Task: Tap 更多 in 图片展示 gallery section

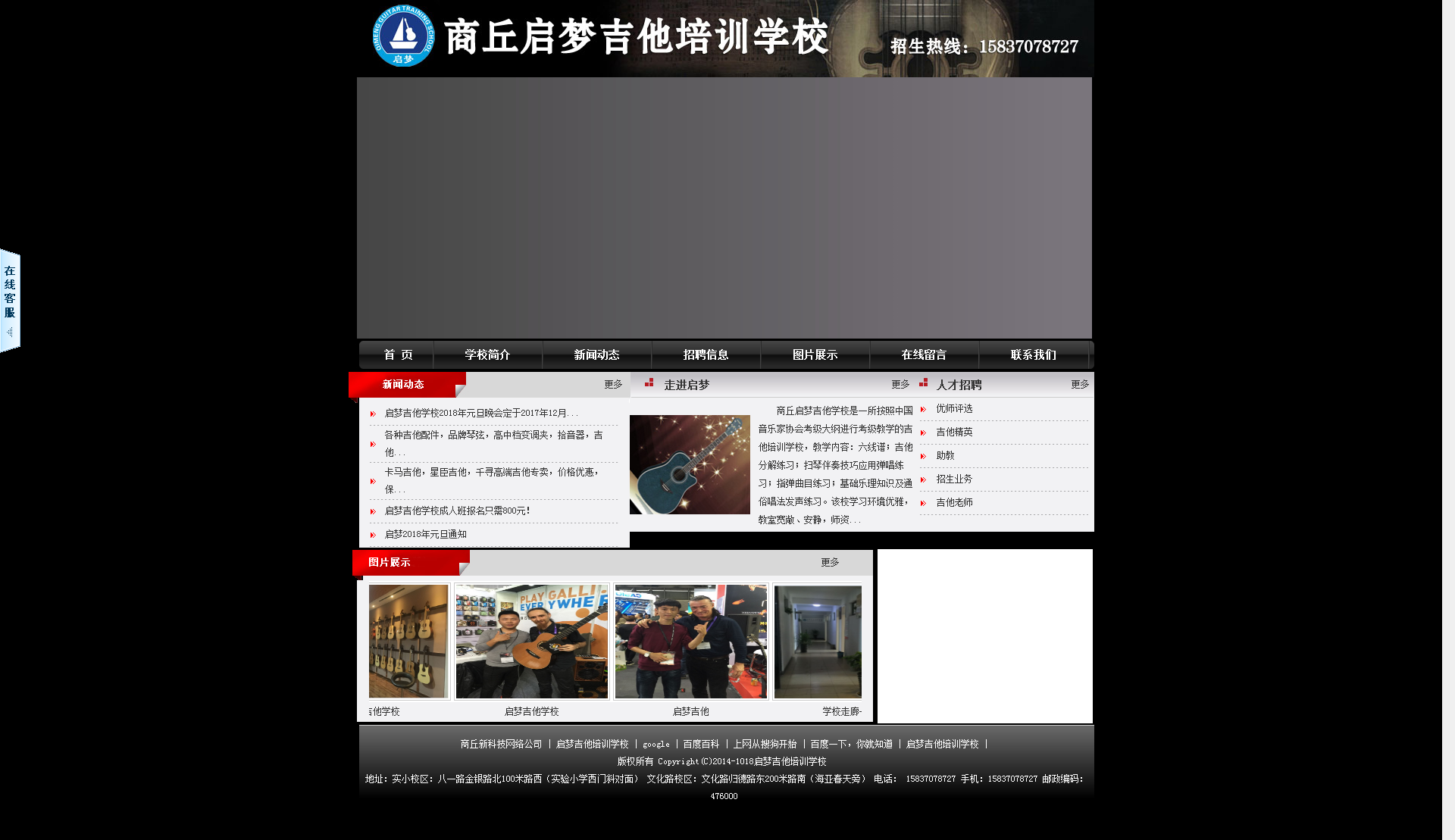Action: [x=830, y=563]
